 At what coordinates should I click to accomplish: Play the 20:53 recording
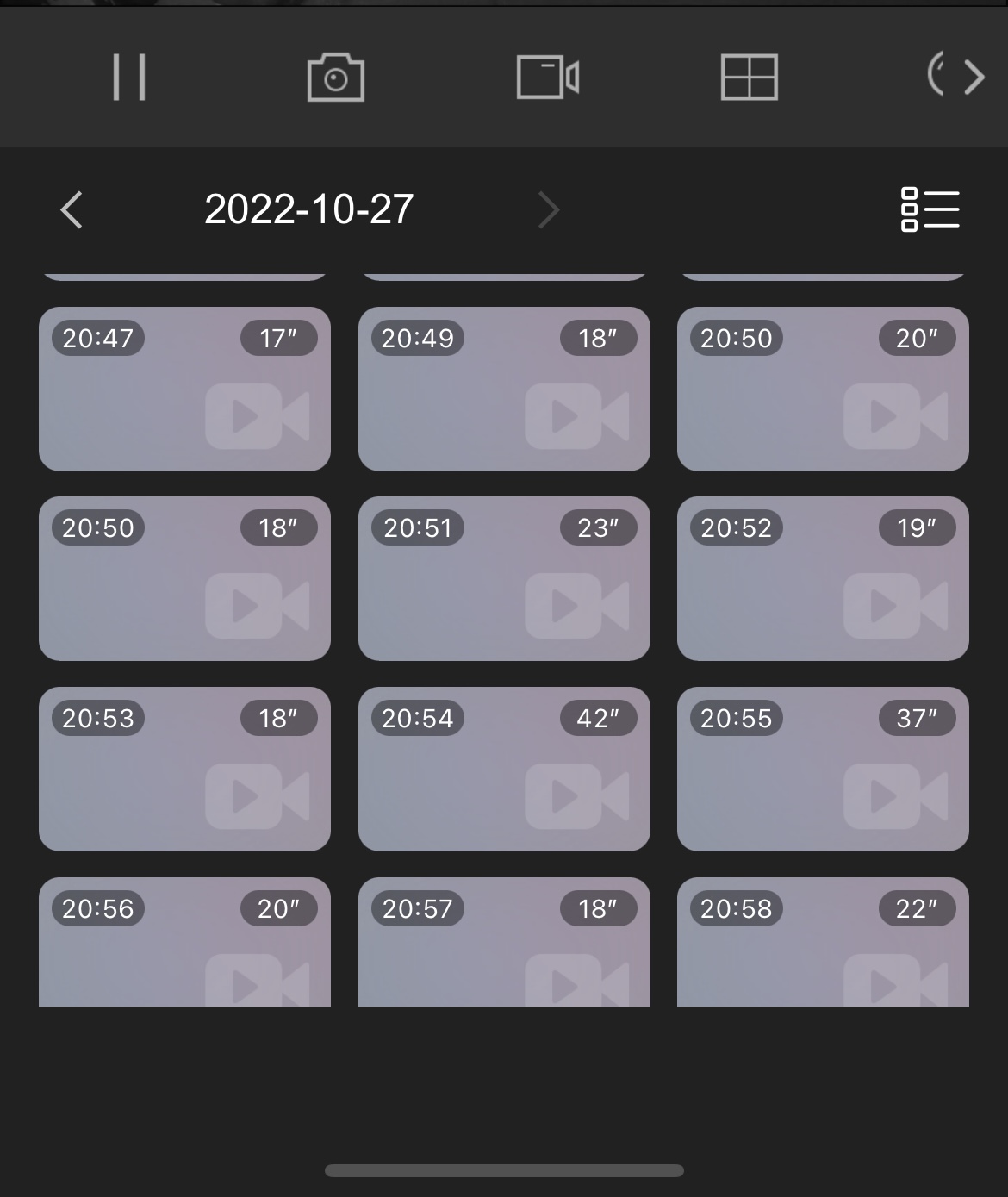pos(184,770)
